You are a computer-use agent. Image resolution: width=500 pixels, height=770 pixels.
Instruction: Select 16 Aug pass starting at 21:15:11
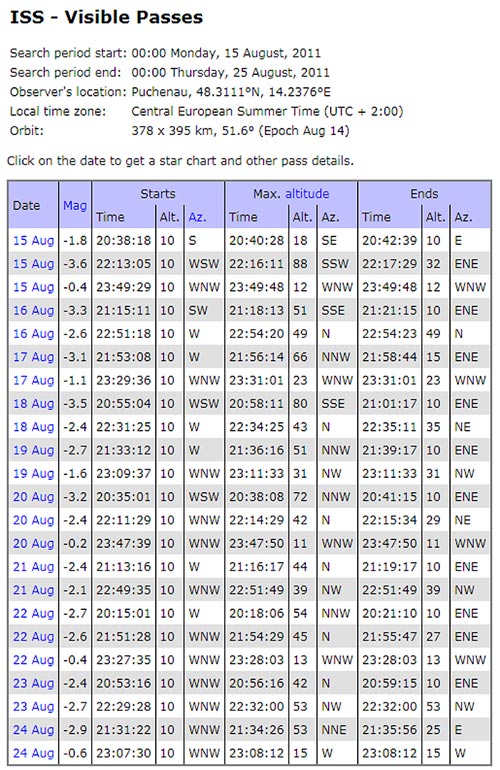[x=33, y=310]
